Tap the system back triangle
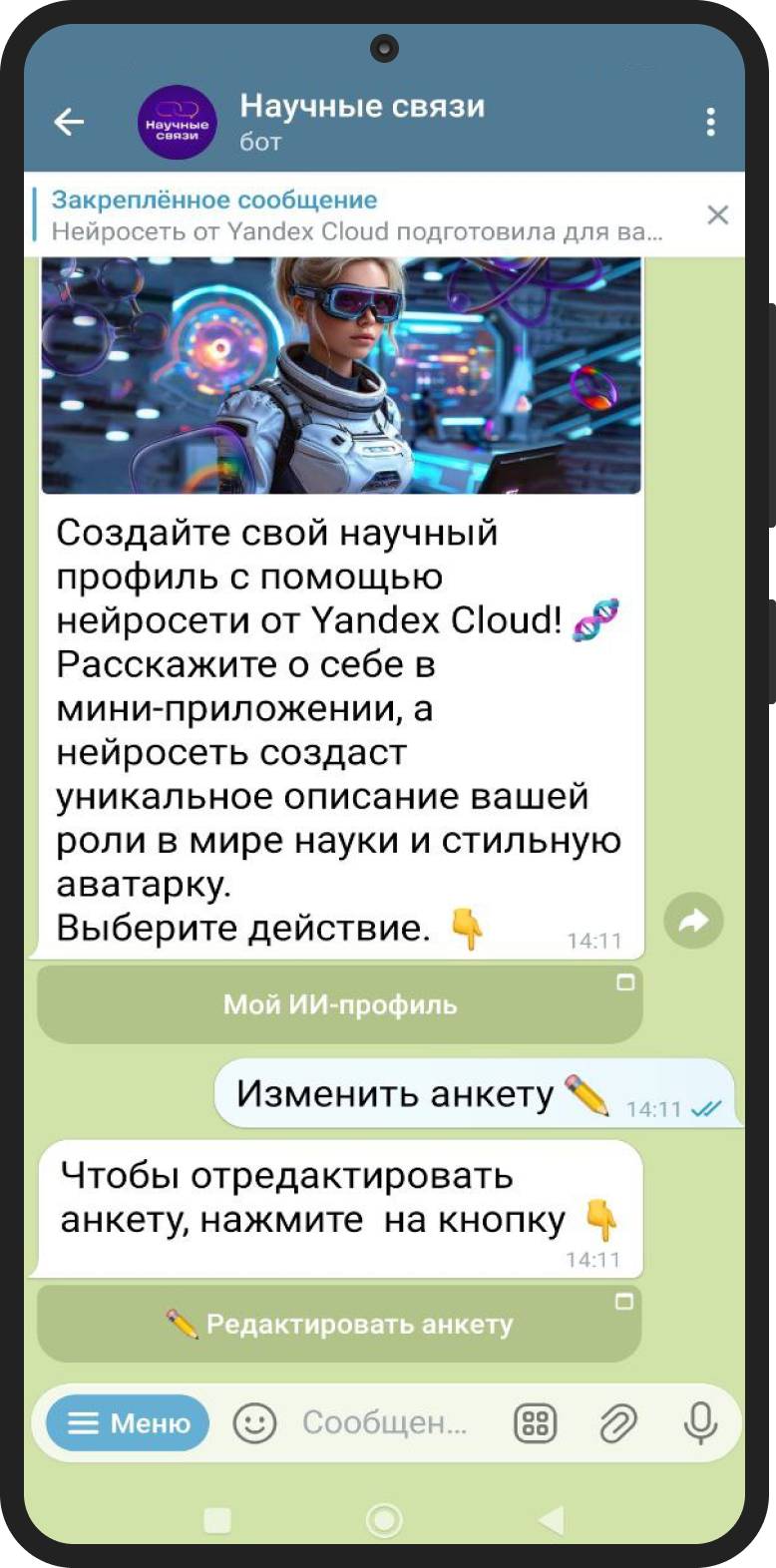This screenshot has height=1568, width=776. (x=551, y=1519)
